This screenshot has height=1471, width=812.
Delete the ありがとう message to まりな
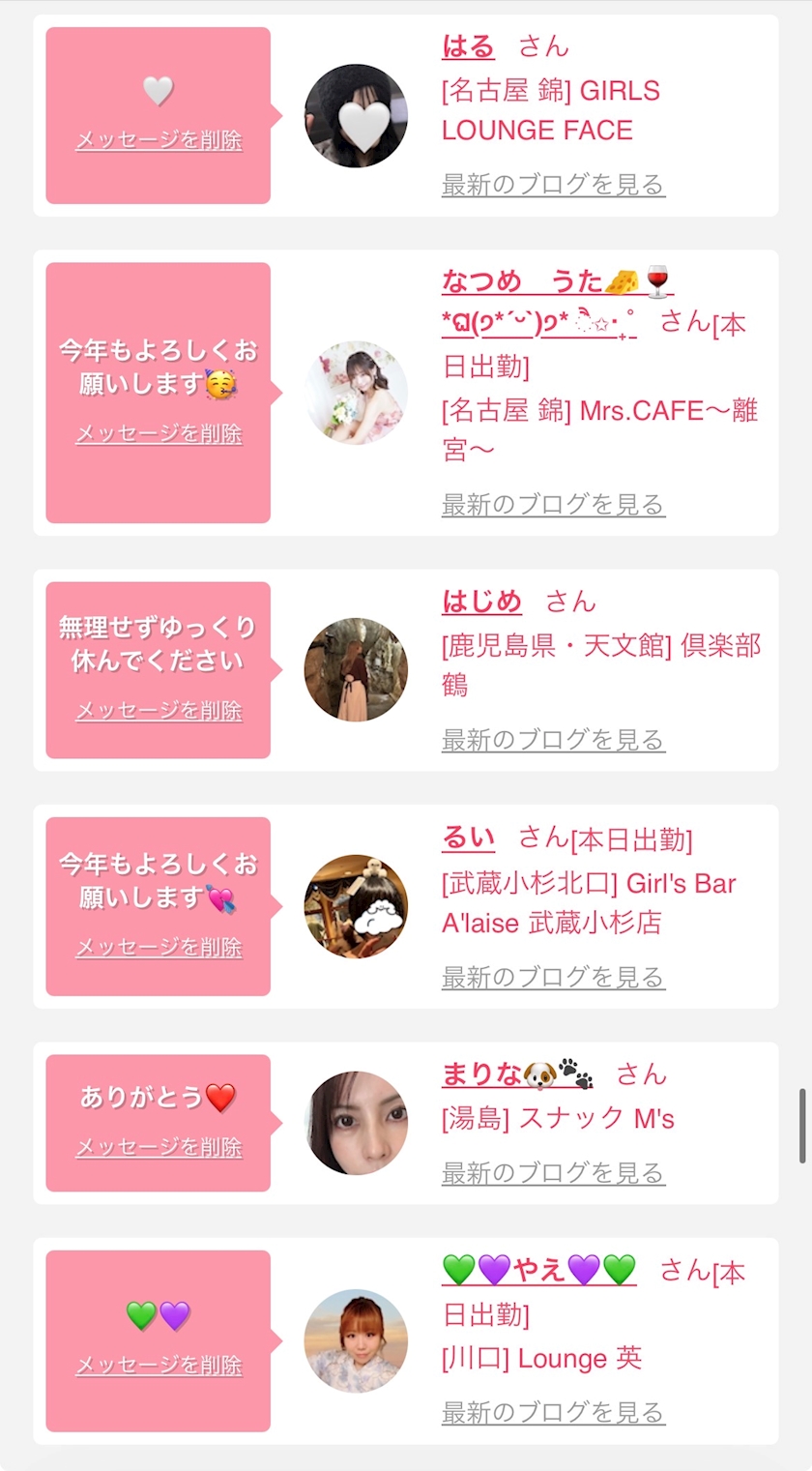(159, 1148)
